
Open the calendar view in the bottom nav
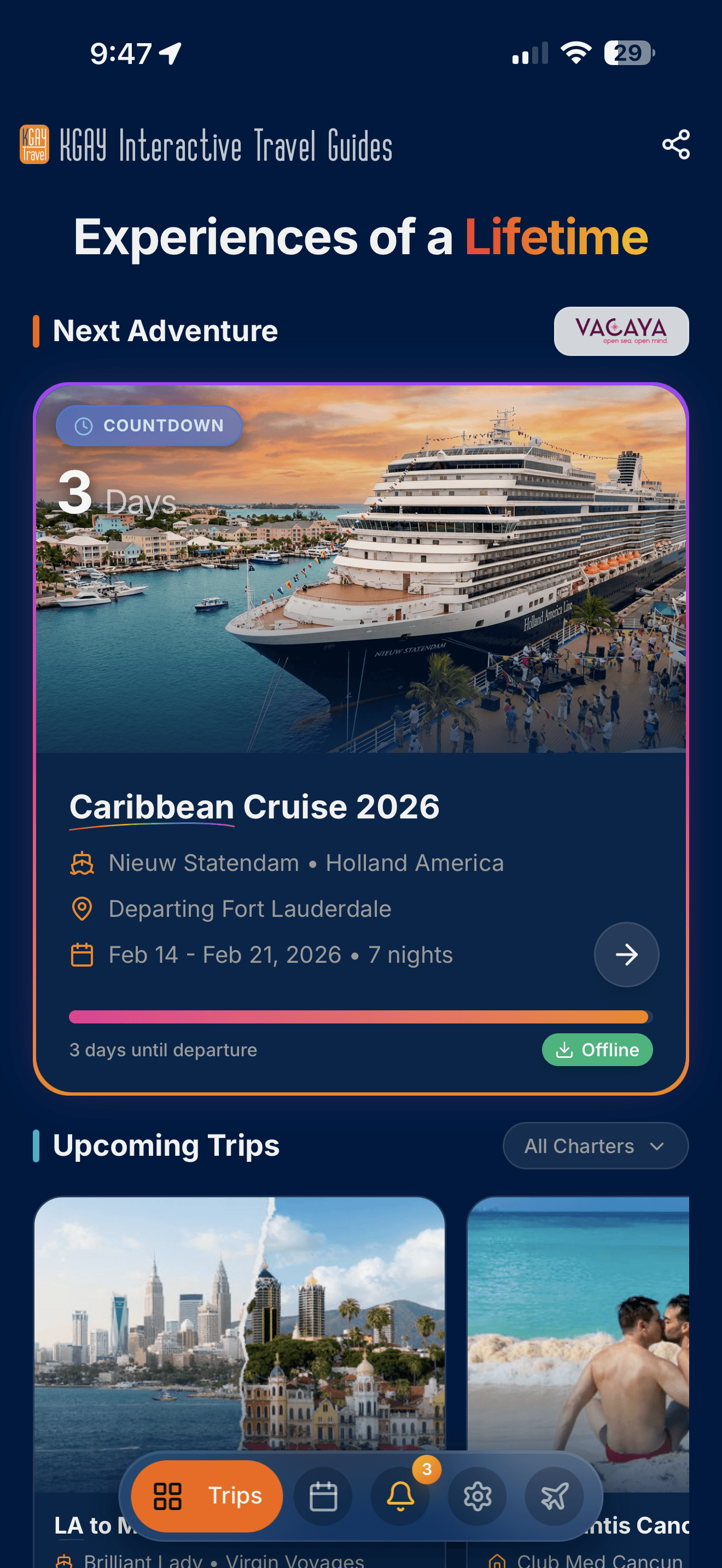point(323,1497)
